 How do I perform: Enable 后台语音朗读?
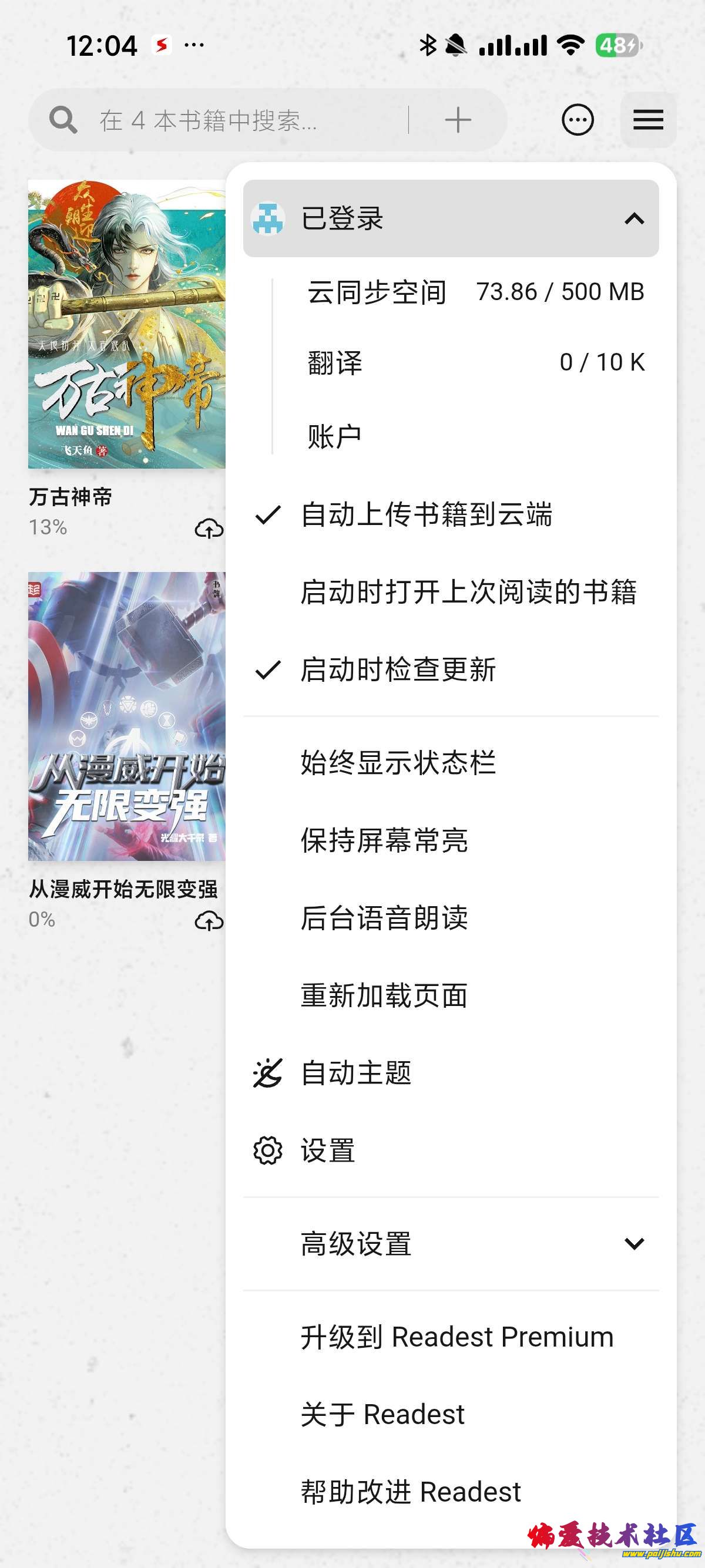pos(384,918)
